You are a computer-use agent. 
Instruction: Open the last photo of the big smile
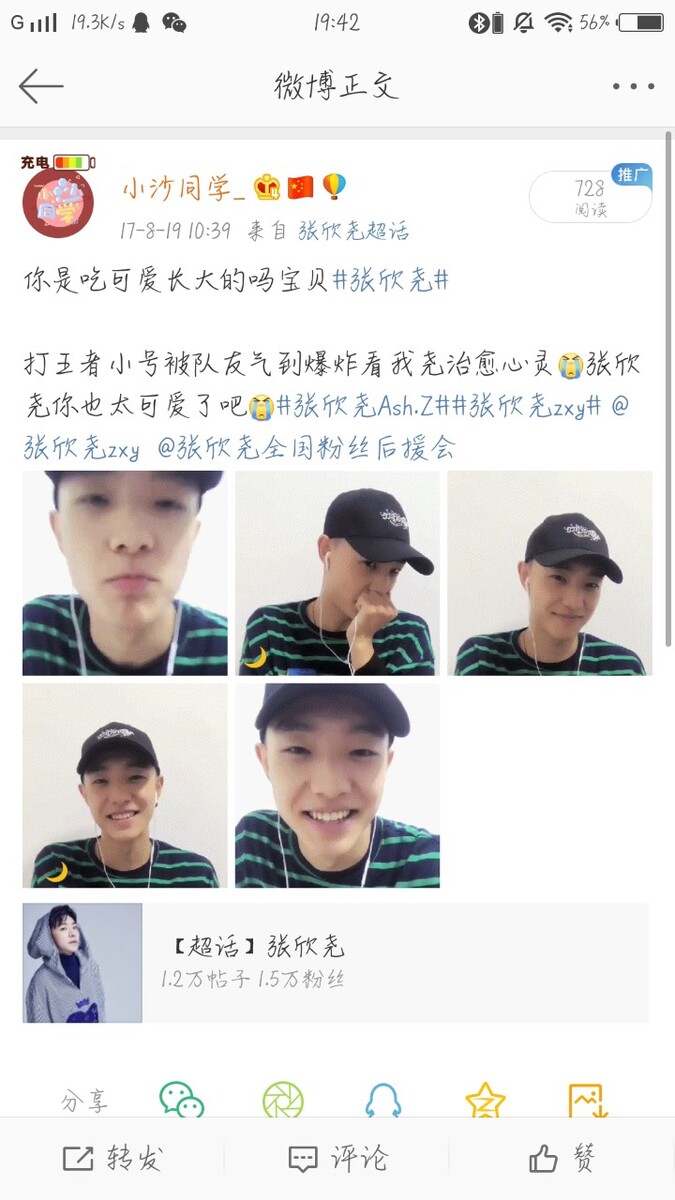[x=337, y=785]
